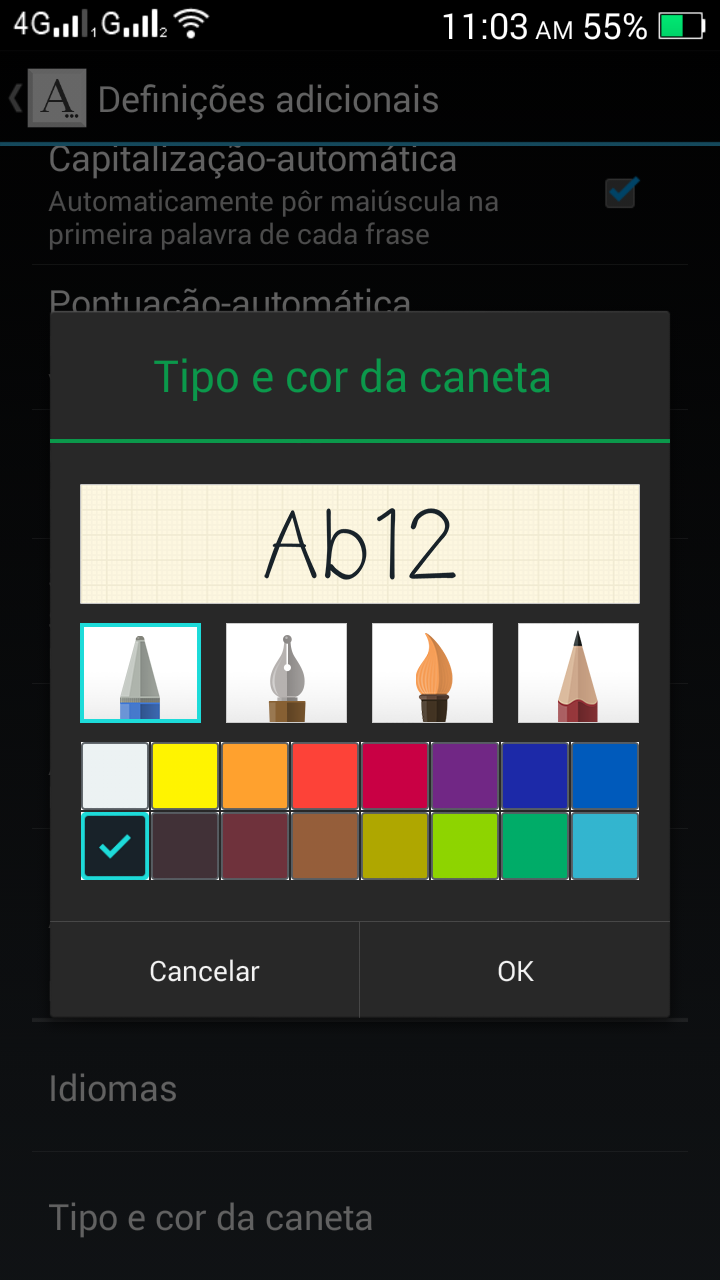Choose the dark navy blue swatch

click(535, 775)
